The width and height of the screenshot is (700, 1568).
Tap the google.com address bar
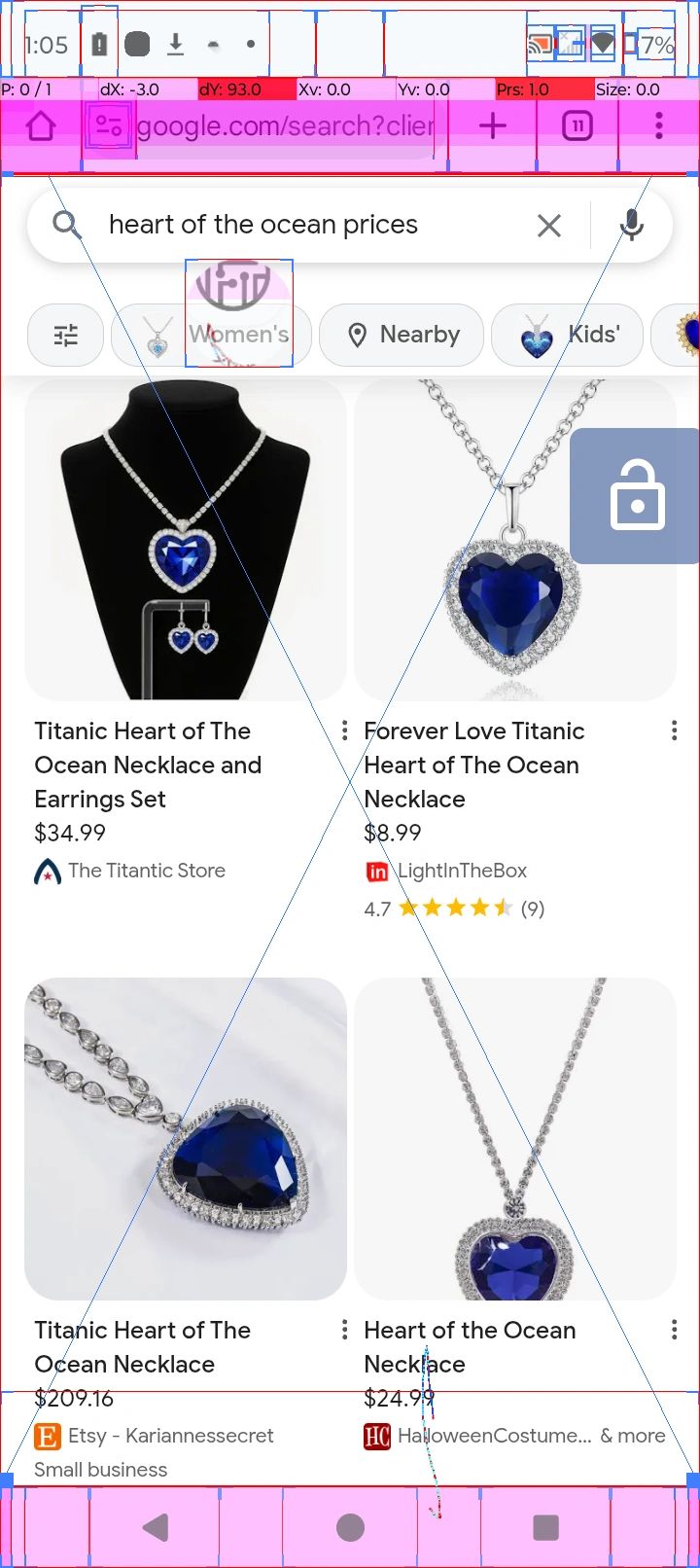[x=282, y=126]
